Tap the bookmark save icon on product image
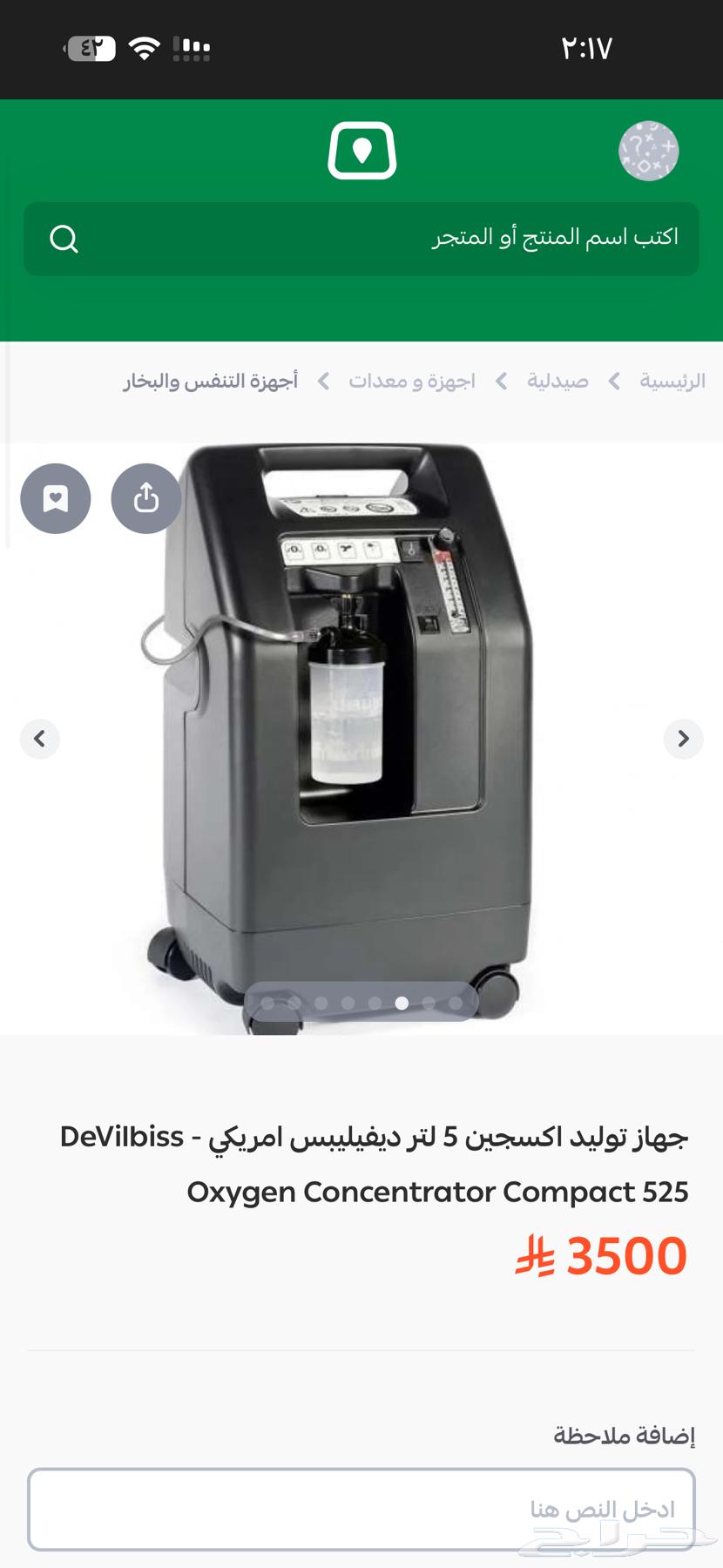Viewport: 723px width, 1568px height. [55, 498]
